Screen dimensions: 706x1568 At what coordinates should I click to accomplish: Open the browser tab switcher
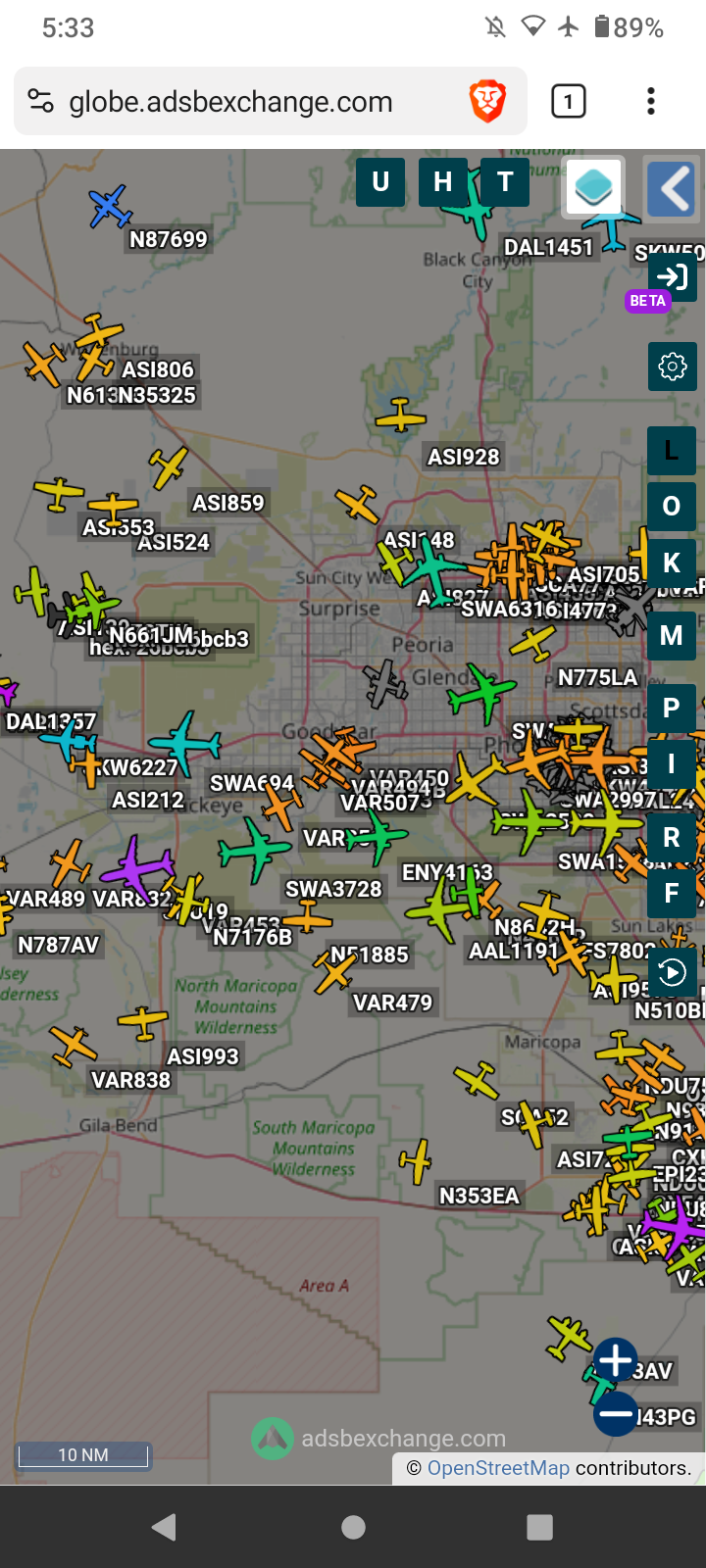pyautogui.click(x=569, y=101)
